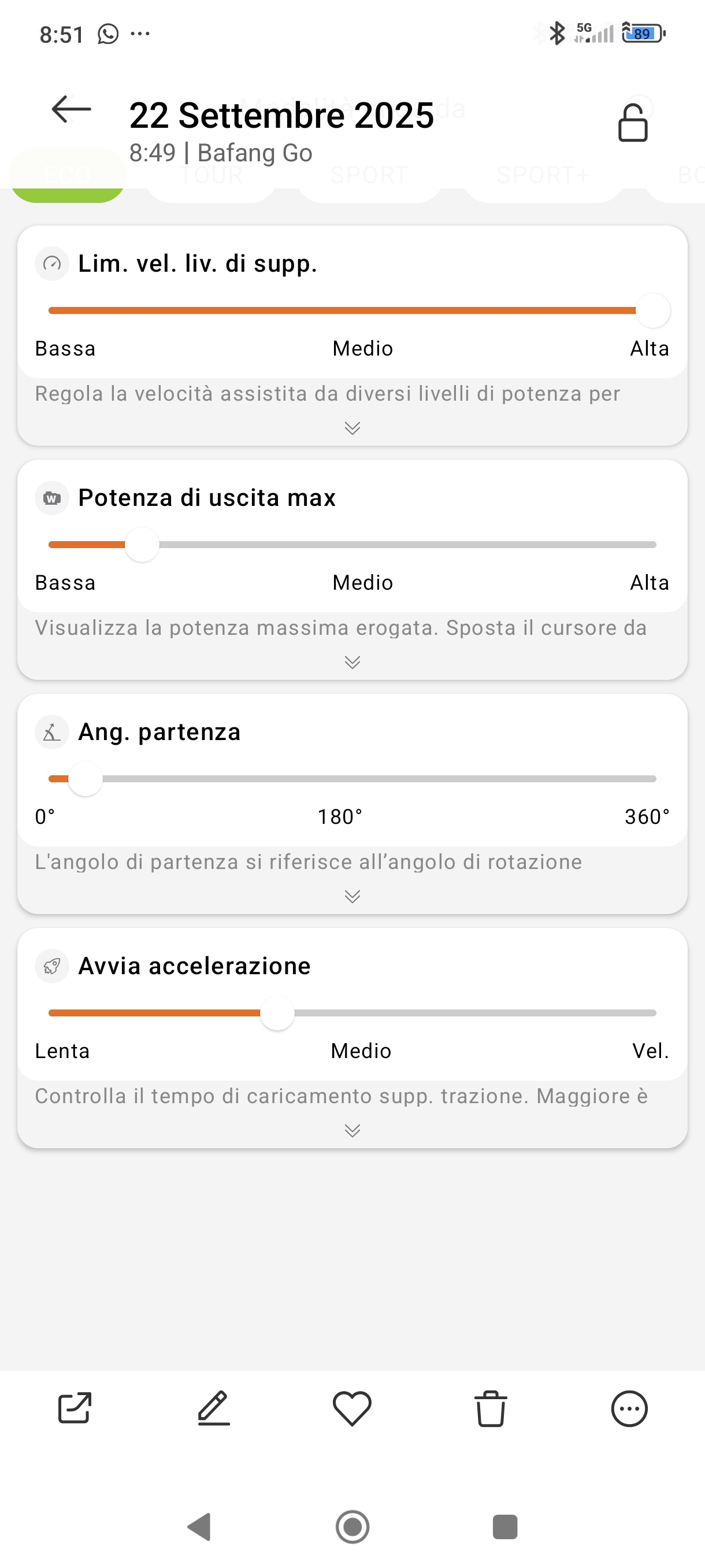Viewport: 705px width, 1568px height.
Task: Tap the Lim. vel. liv. di supp. slider
Action: point(352,310)
